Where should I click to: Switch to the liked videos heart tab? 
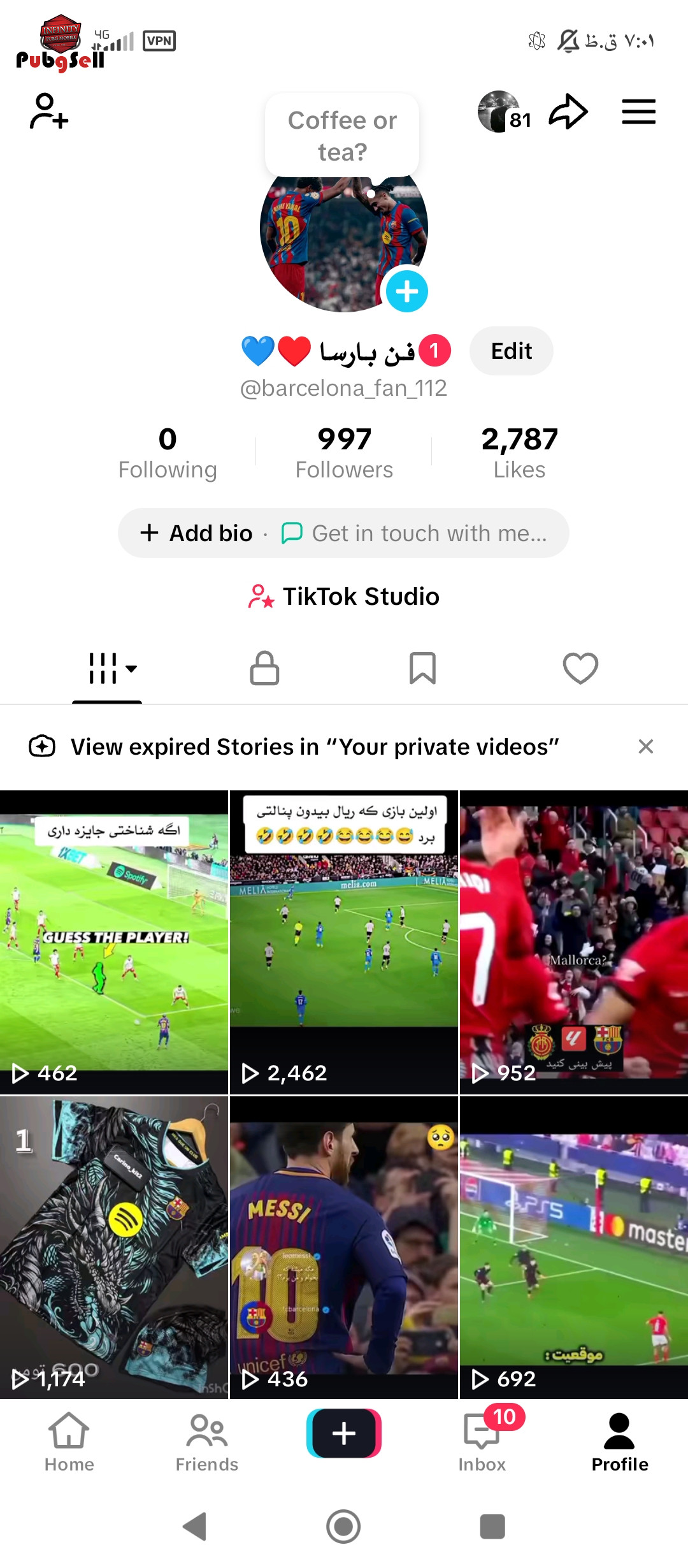tap(580, 668)
